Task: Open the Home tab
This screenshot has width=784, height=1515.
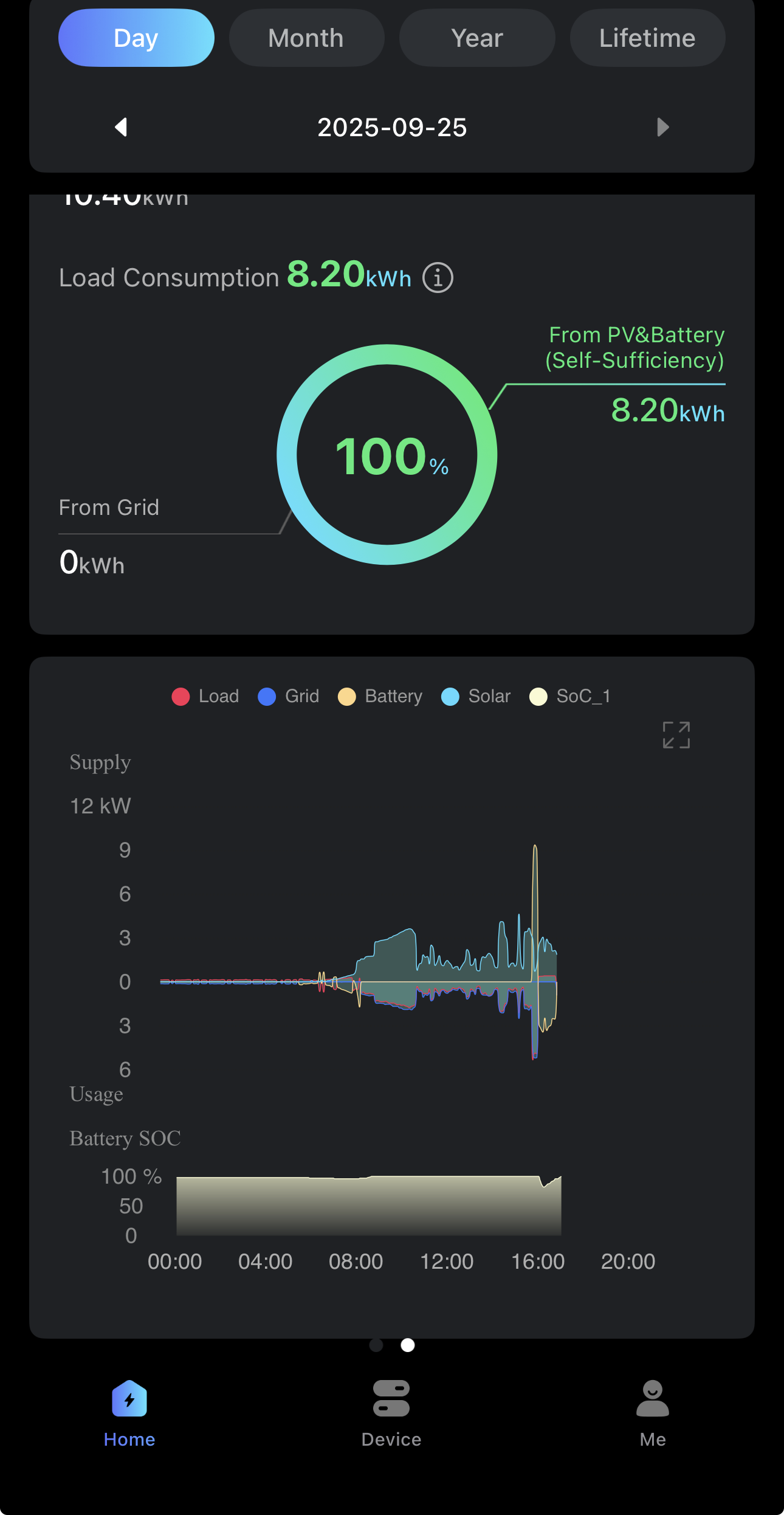Action: point(129,1413)
